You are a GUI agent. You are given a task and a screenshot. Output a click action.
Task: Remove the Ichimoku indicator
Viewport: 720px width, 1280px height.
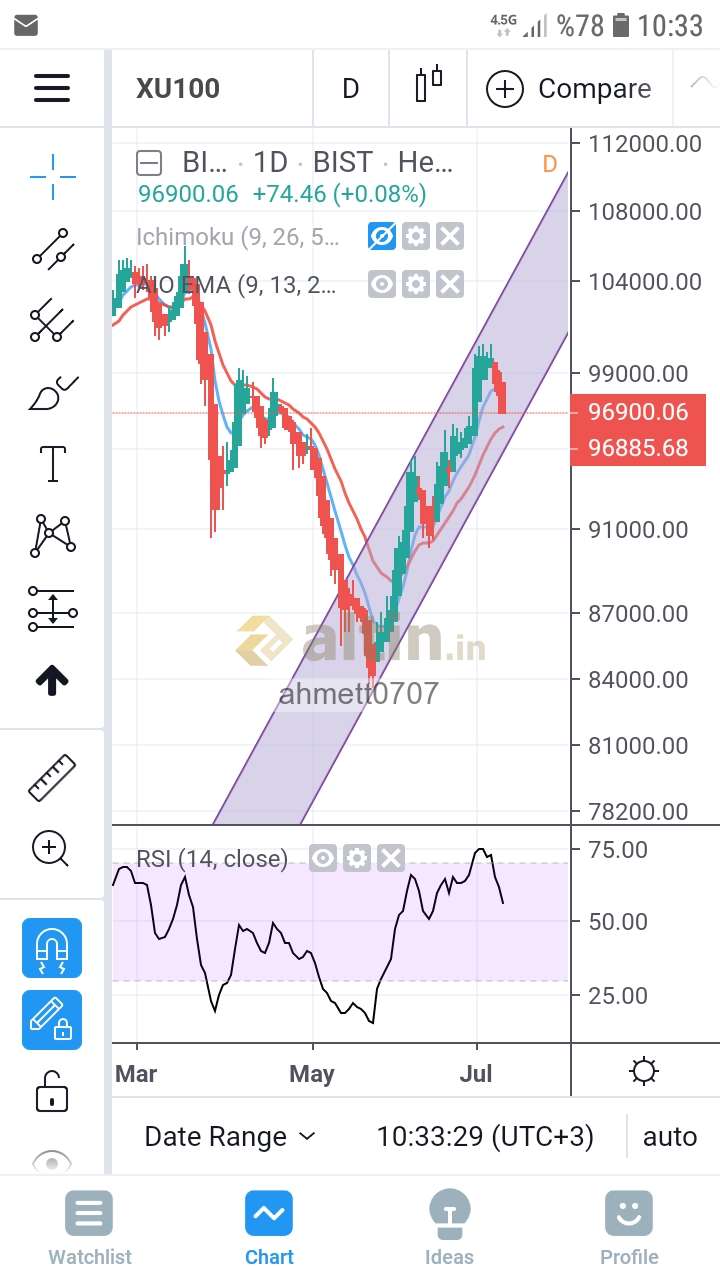[x=450, y=237]
